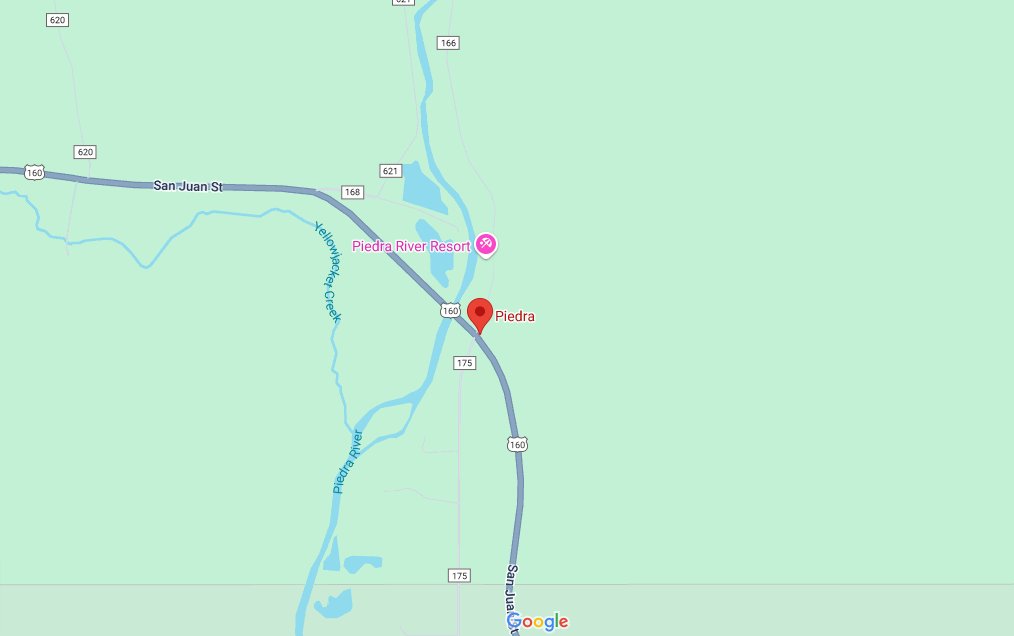Screen dimensions: 1014x636
Task: Tap the red Piedra location pin
Action: (480, 313)
